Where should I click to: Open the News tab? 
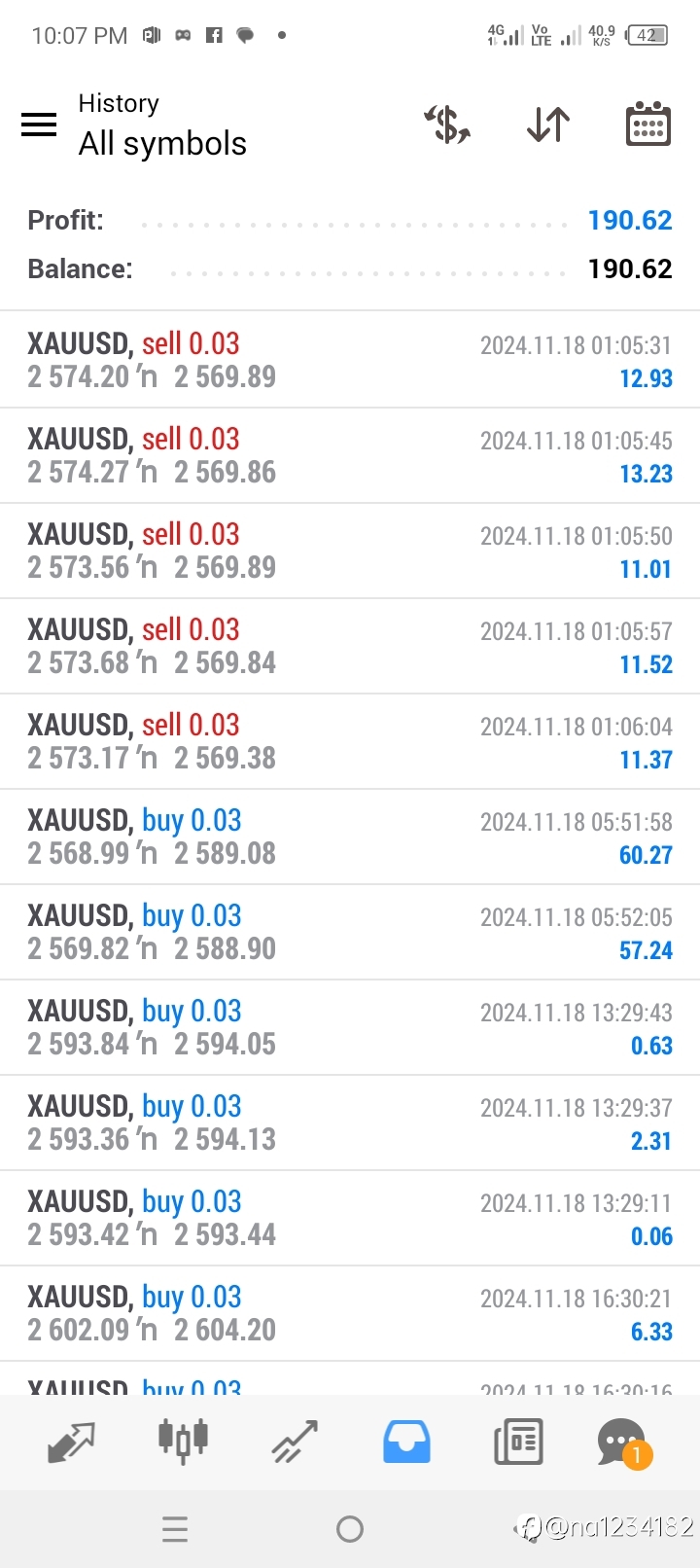[x=518, y=1443]
